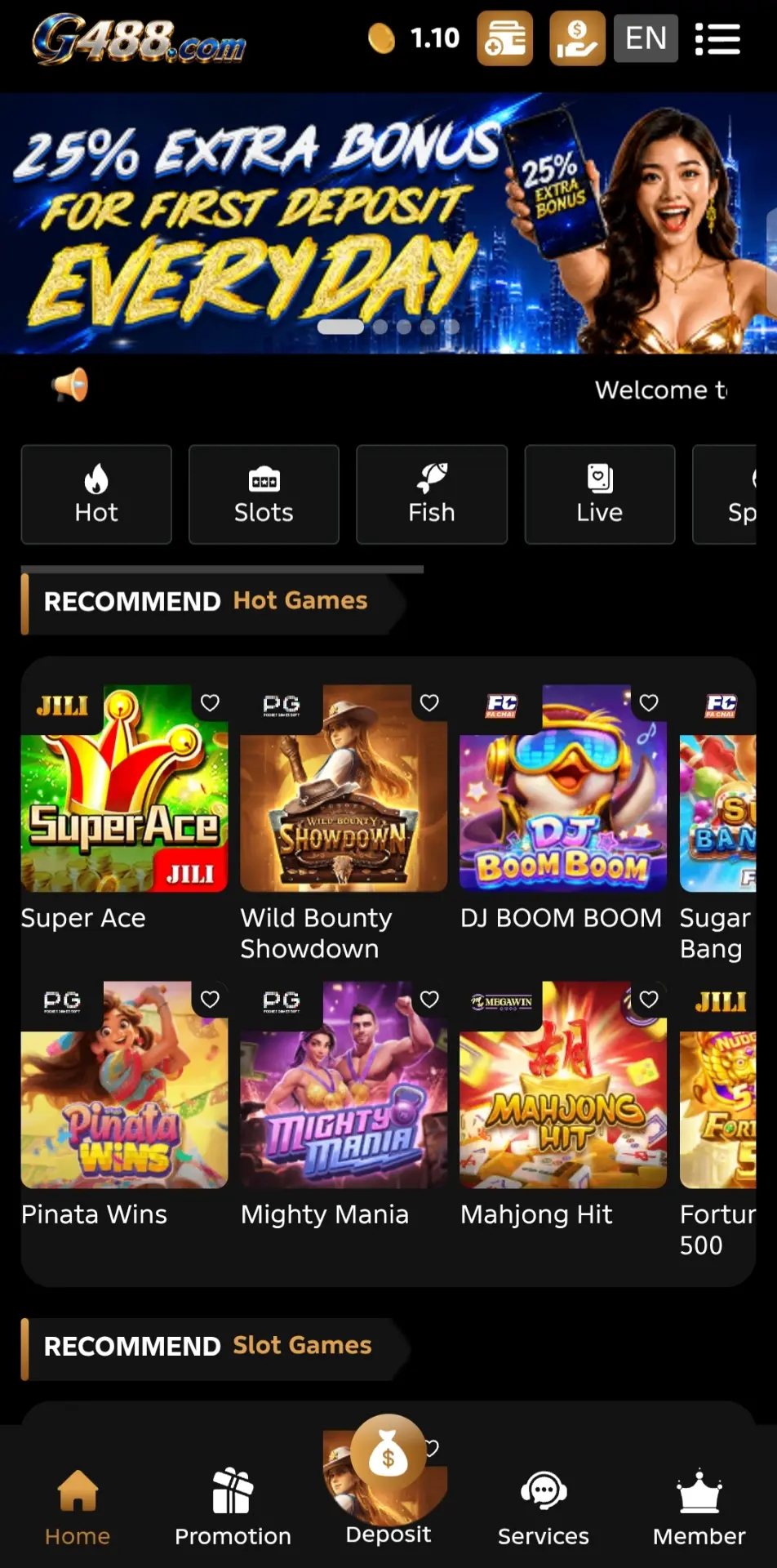Viewport: 777px width, 1568px height.
Task: Open the hamburger menu at top right
Action: pos(717,38)
